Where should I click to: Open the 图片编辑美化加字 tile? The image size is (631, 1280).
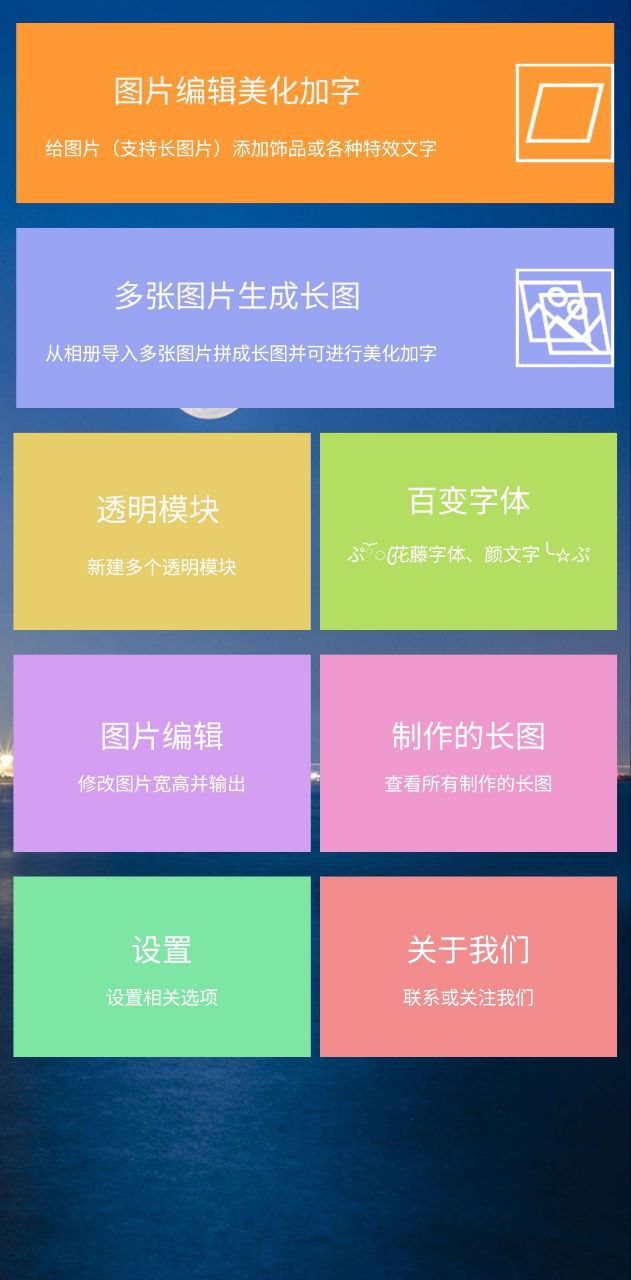(x=314, y=113)
